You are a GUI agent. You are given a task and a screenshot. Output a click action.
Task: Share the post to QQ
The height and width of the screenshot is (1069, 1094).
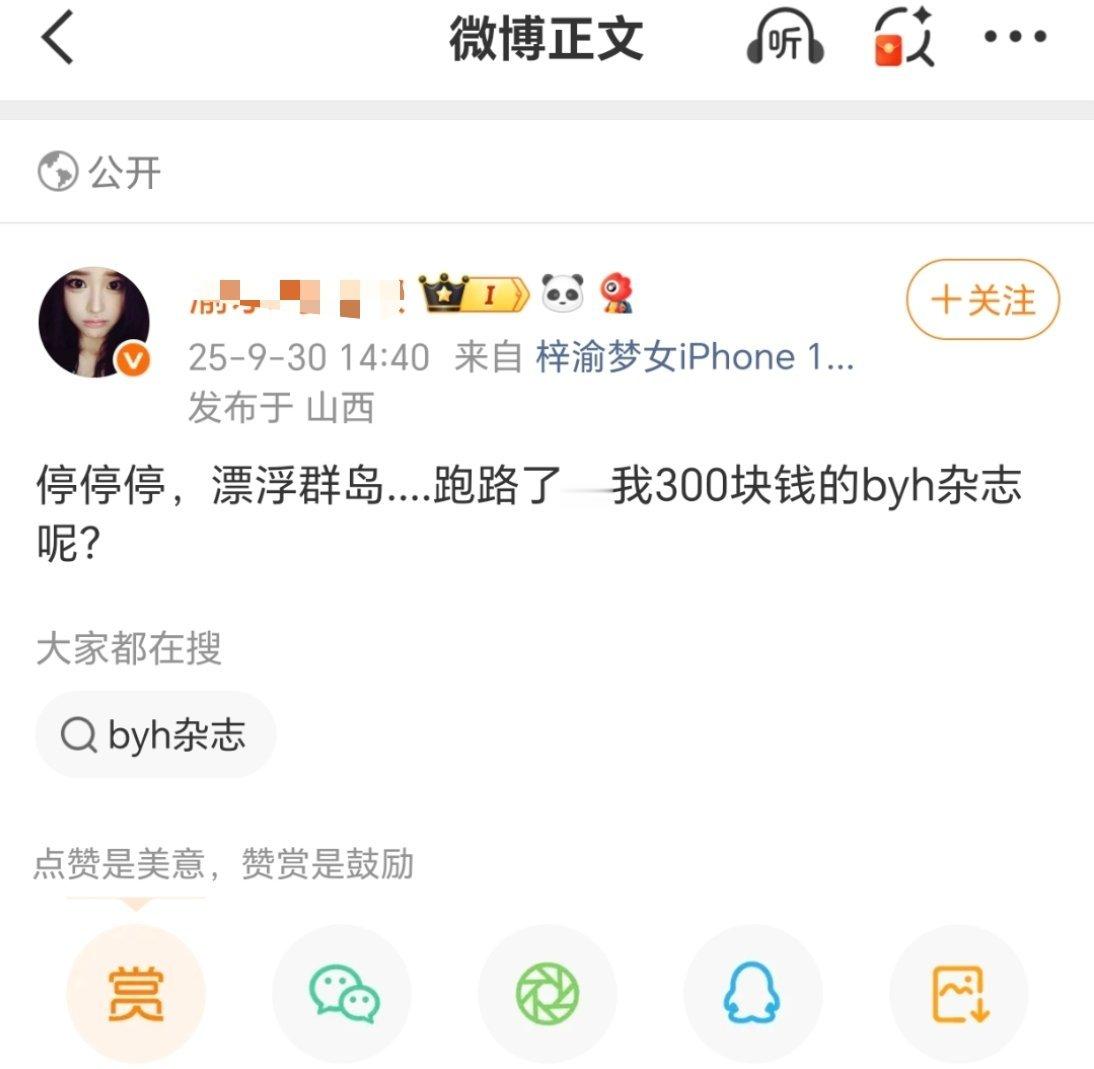point(752,994)
